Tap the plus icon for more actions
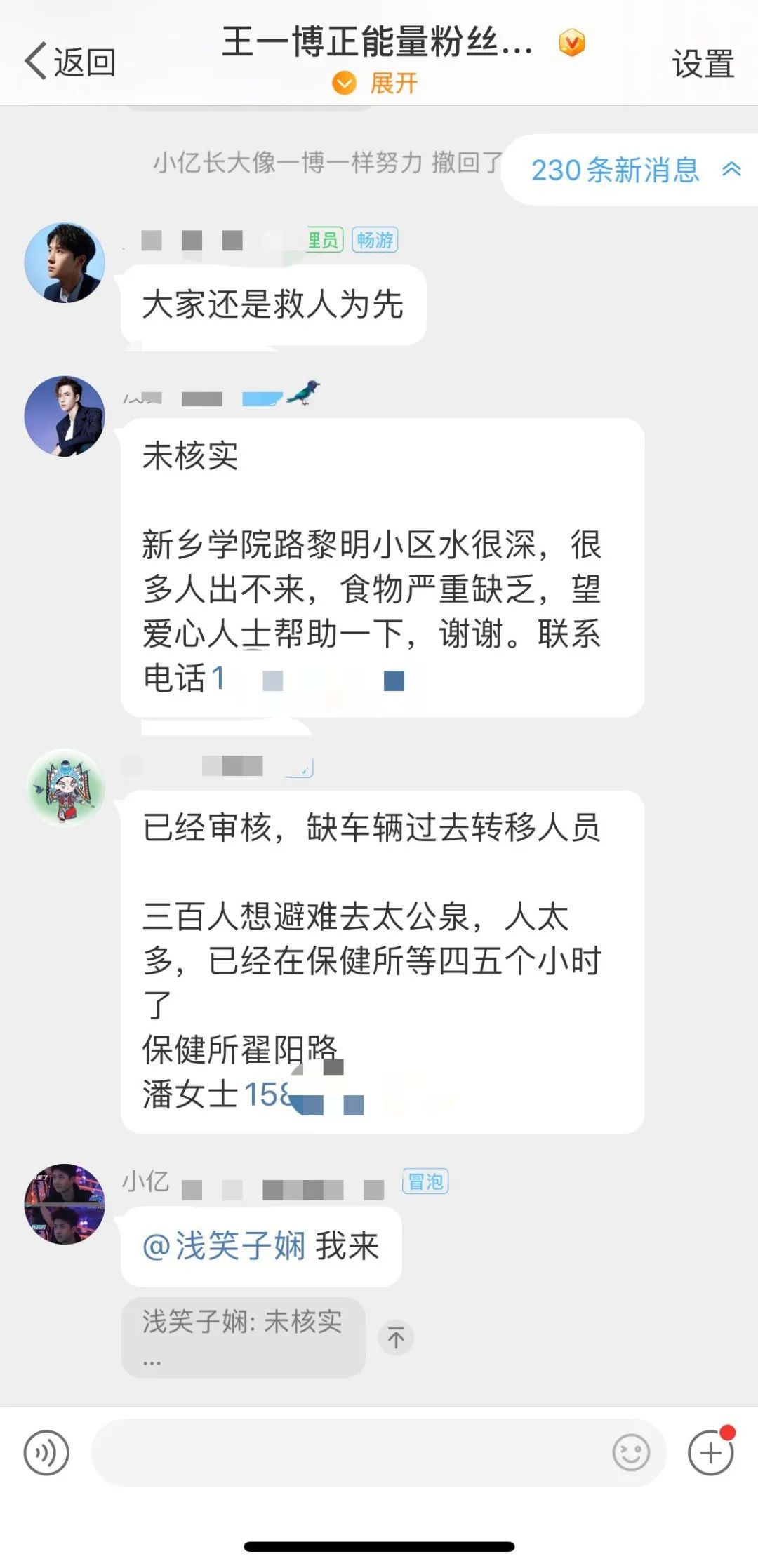758x1568 pixels. coord(711,1451)
